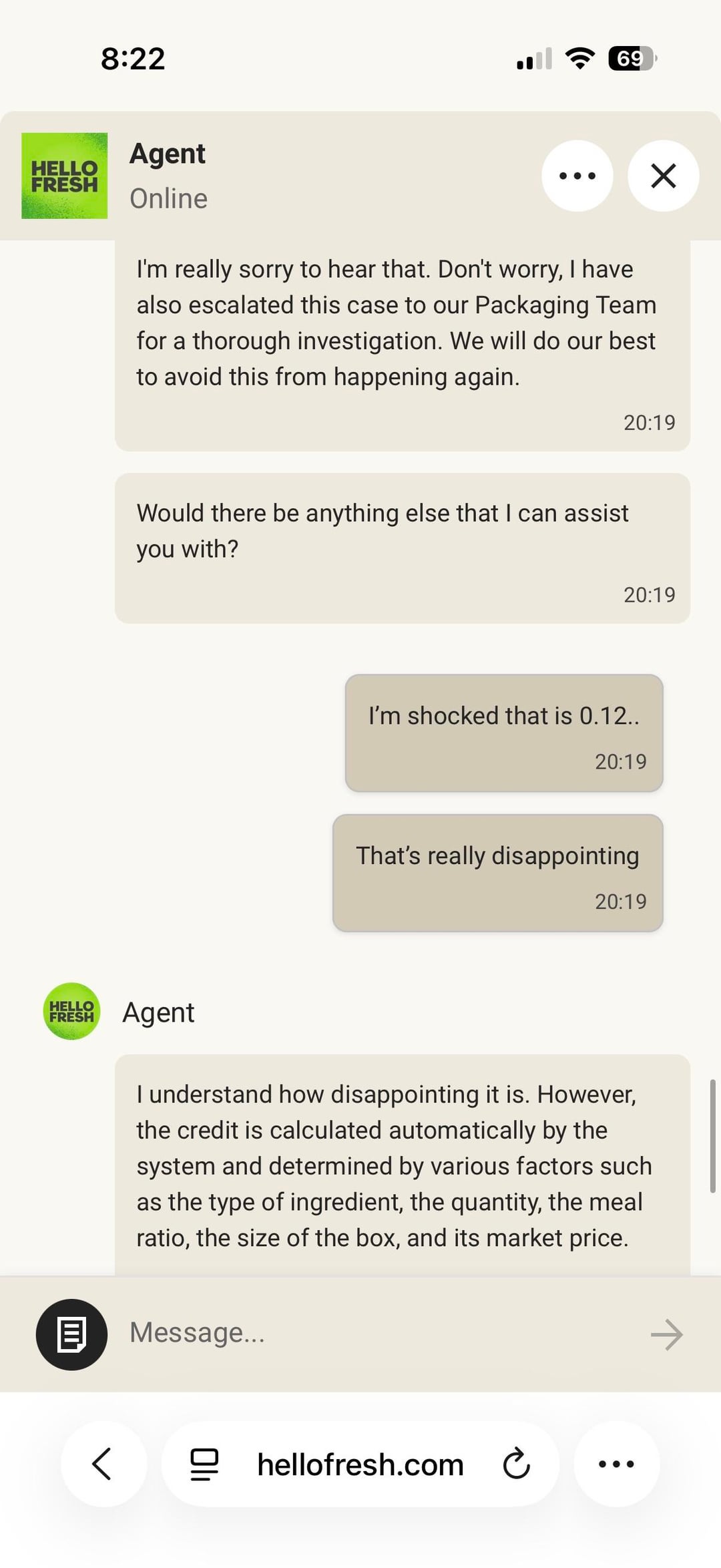Open the browser more options menu
721x1568 pixels.
pos(616,1464)
